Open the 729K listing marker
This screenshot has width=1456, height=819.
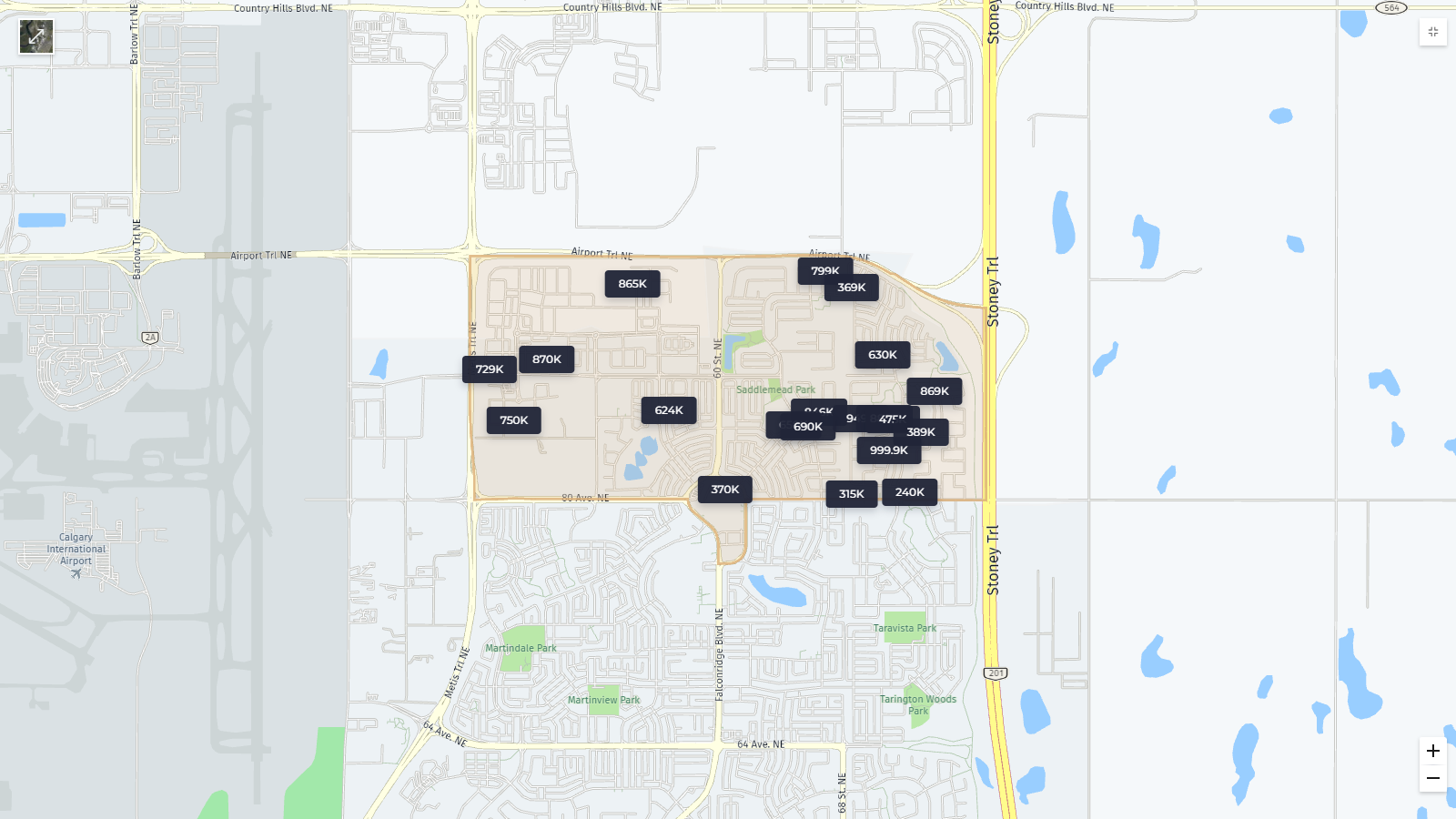tap(489, 369)
